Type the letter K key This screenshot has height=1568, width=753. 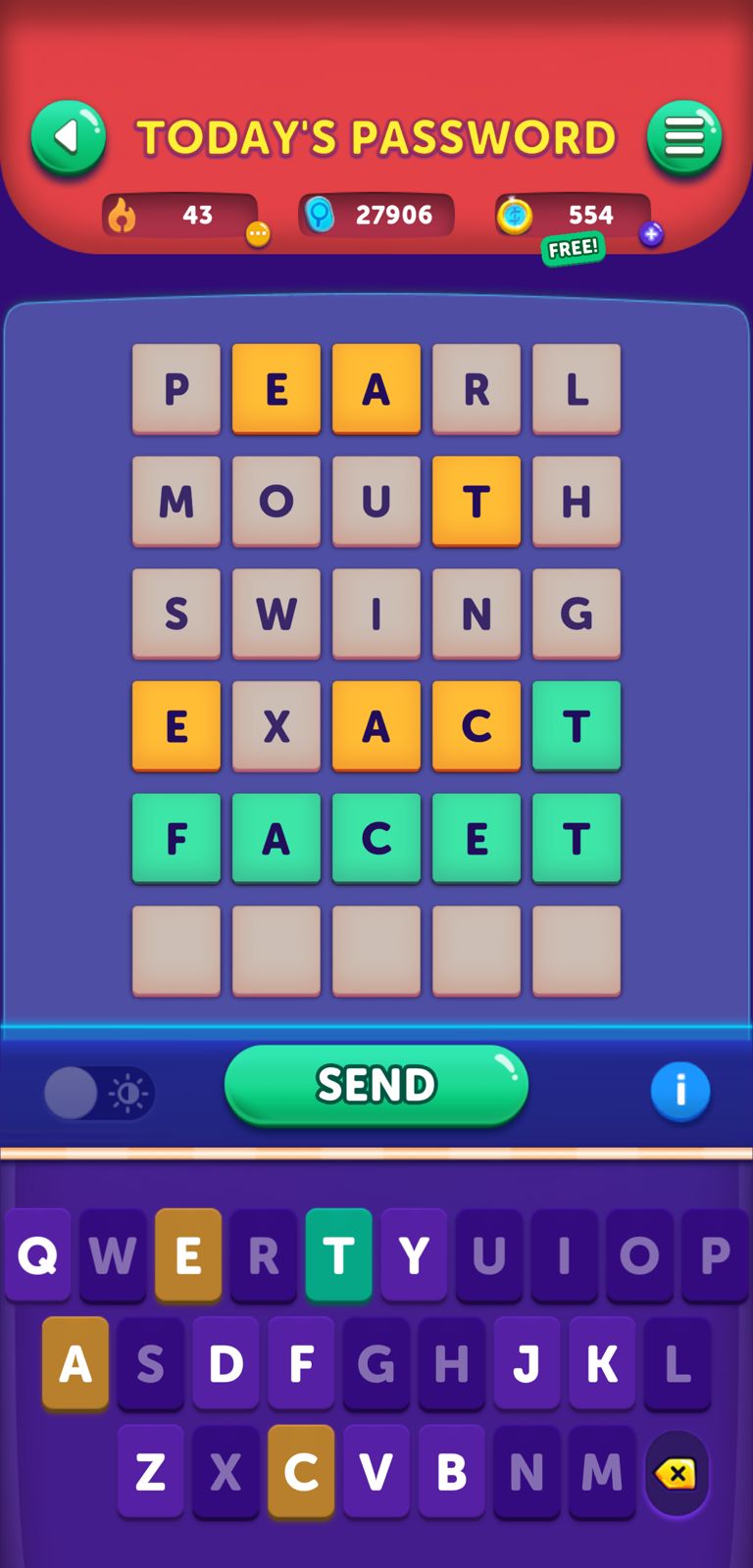602,1363
